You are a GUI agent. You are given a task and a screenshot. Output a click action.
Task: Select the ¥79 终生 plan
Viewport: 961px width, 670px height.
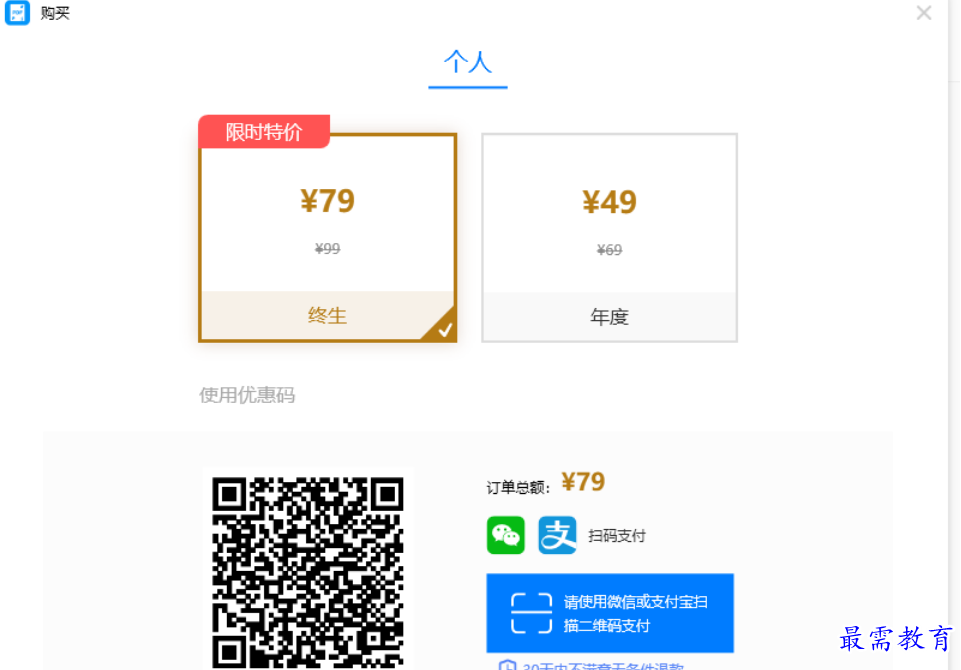328,238
